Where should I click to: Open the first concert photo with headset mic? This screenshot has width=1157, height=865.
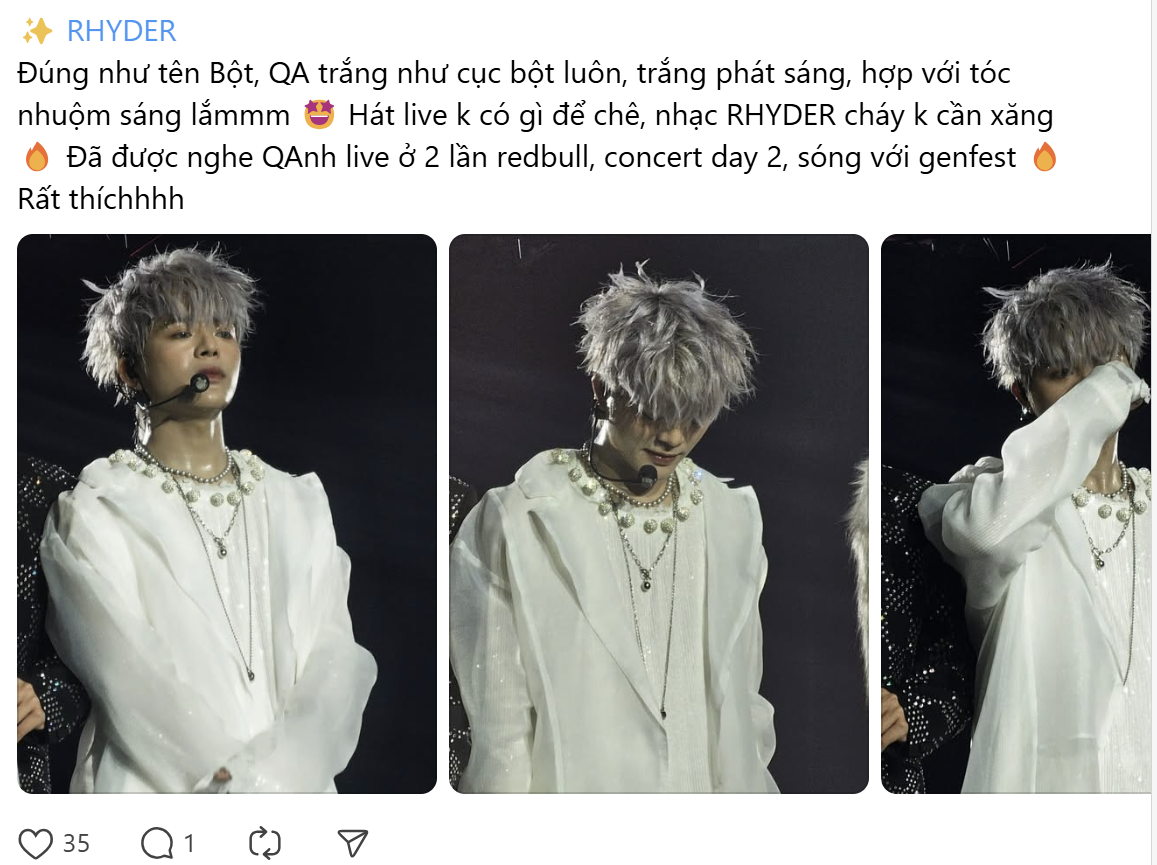[227, 514]
